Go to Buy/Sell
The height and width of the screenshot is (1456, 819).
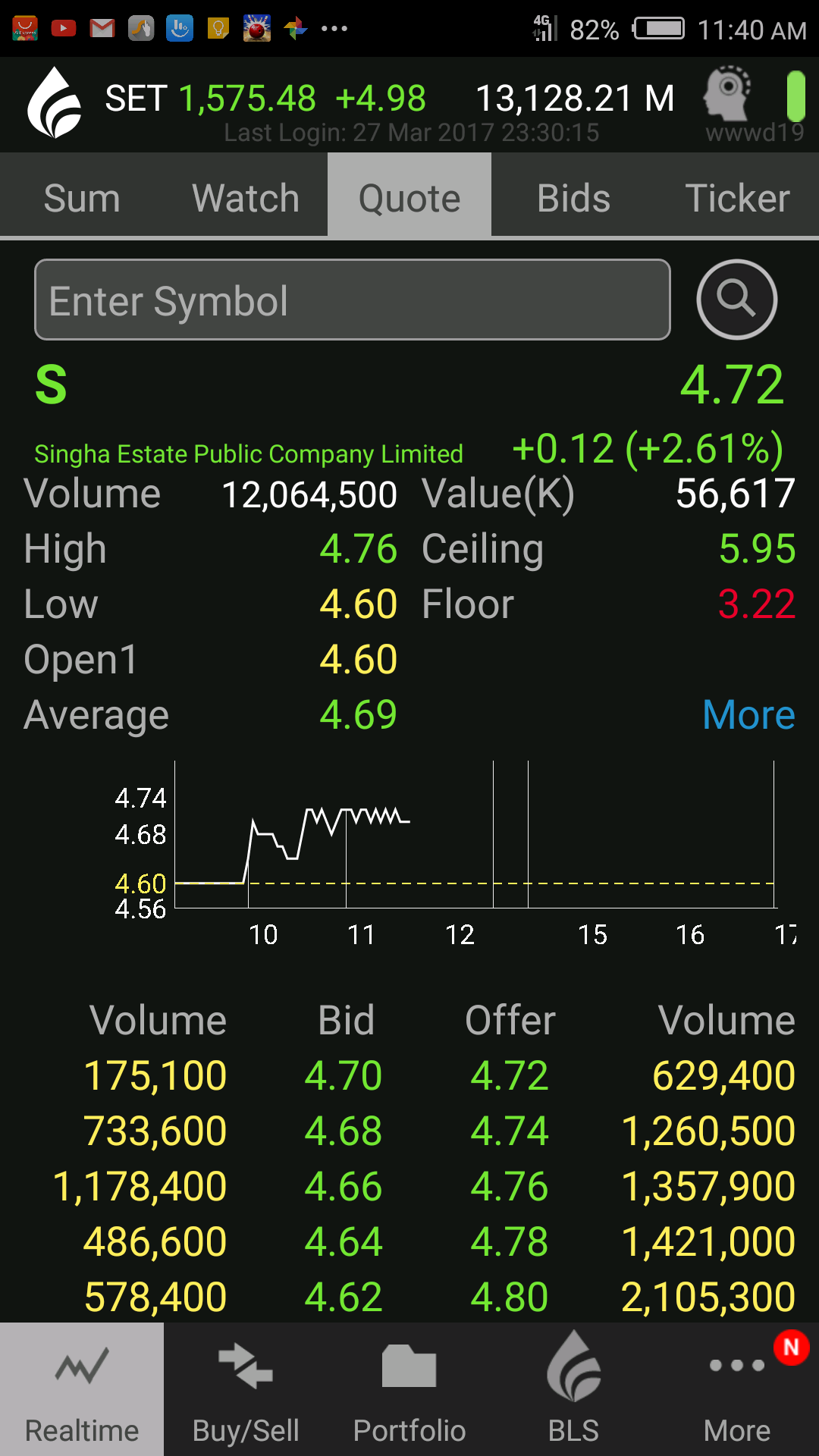[246, 1389]
